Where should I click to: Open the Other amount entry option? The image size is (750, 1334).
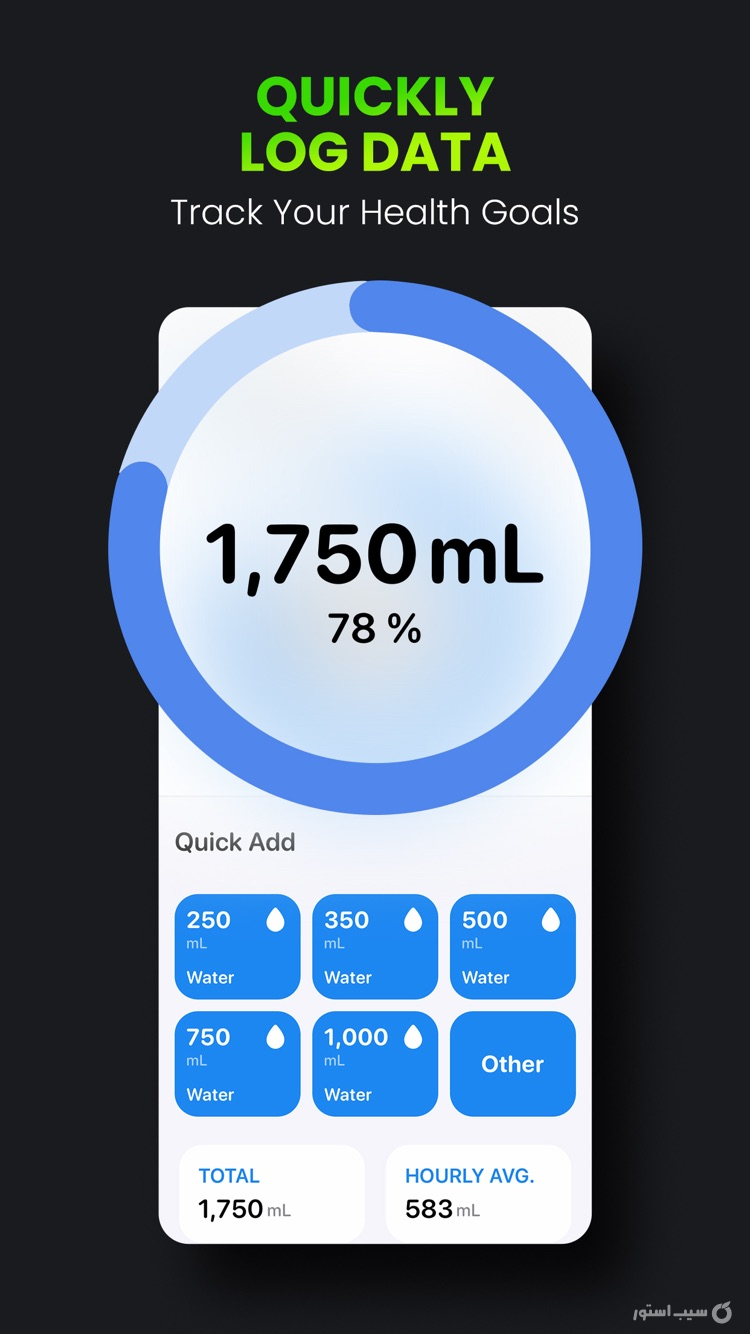pyautogui.click(x=512, y=1063)
